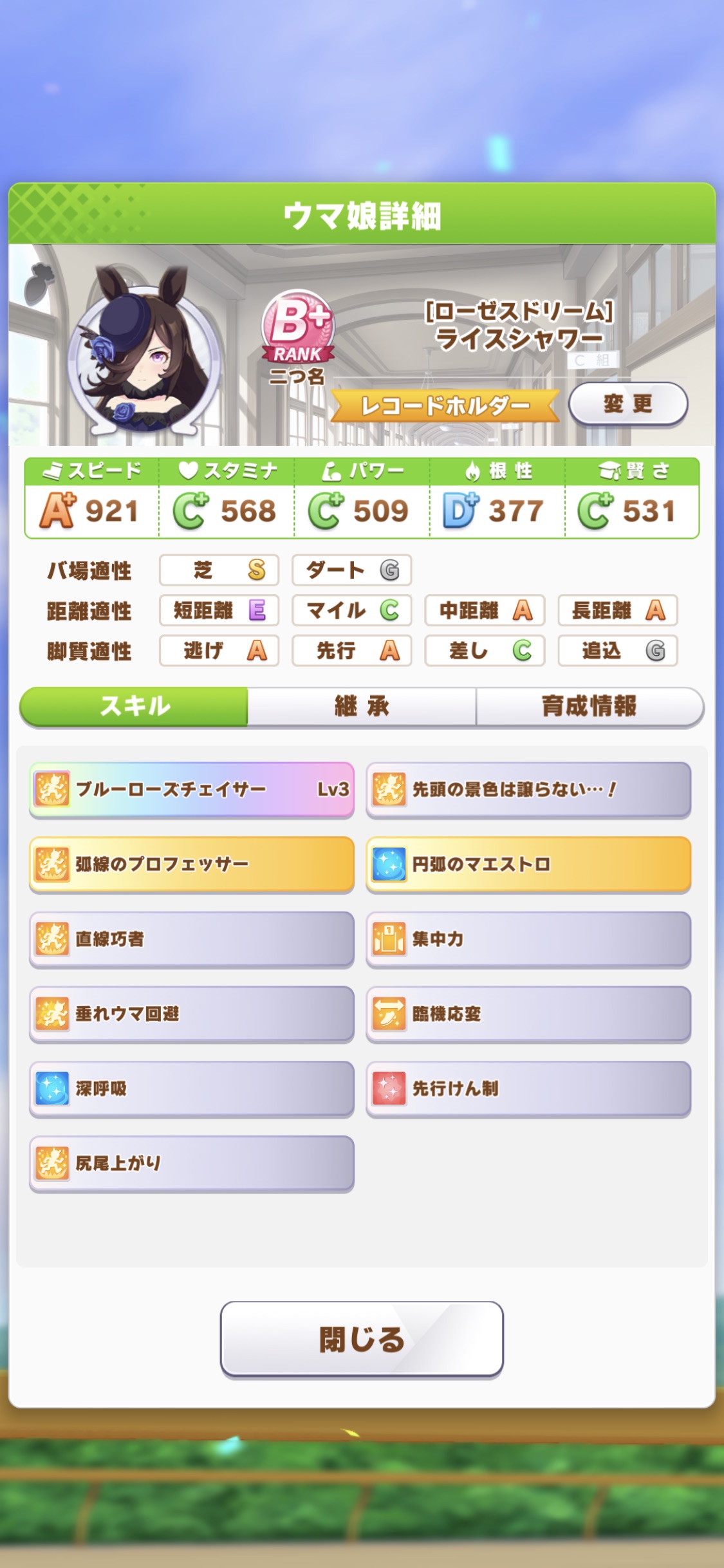Tap the 変更 button
The width and height of the screenshot is (724, 1568).
pos(627,404)
